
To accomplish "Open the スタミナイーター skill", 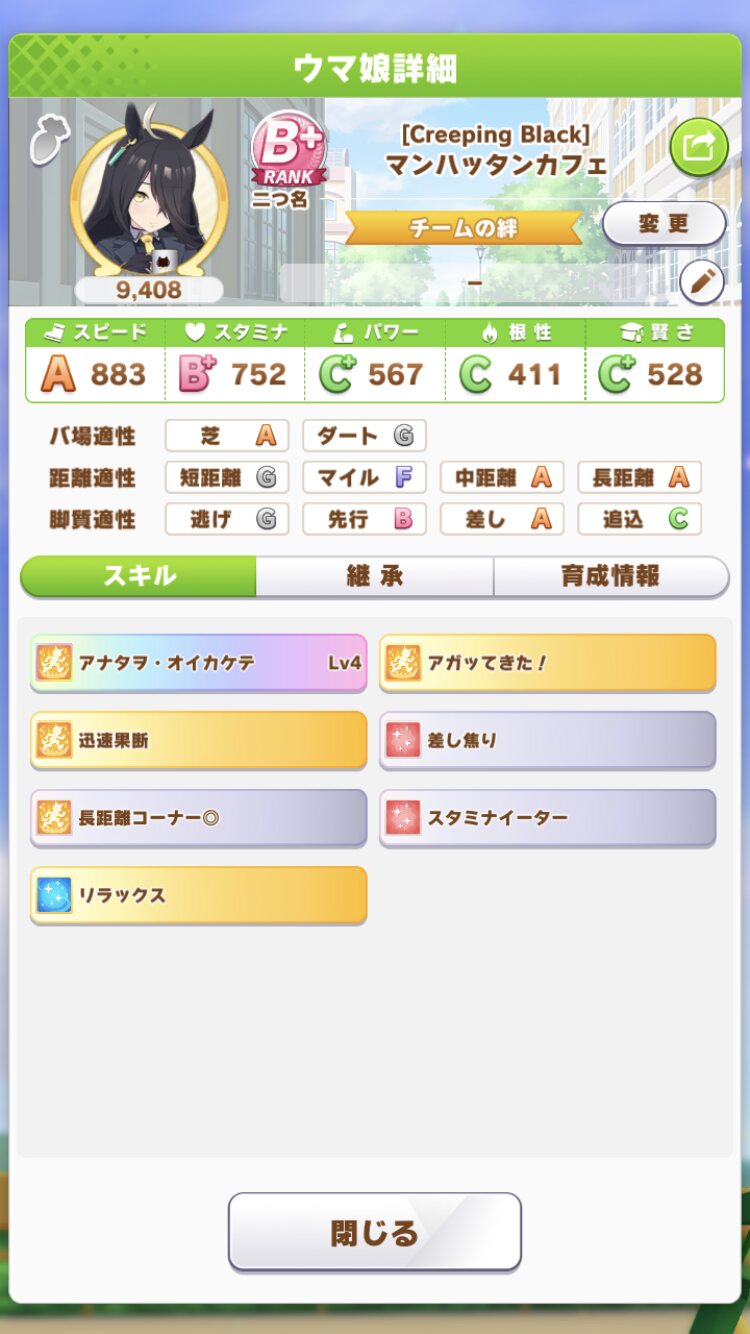I will (547, 817).
